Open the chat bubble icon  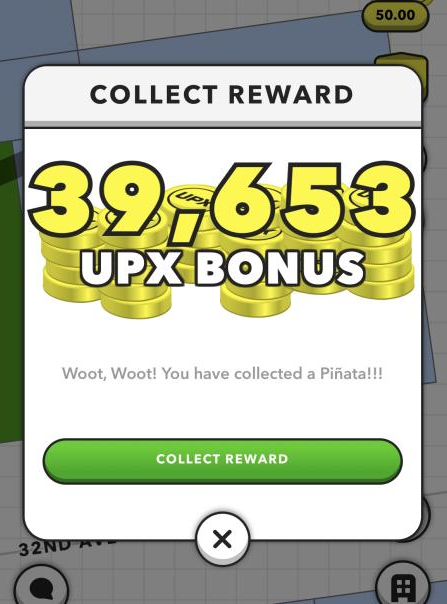pyautogui.click(x=41, y=587)
